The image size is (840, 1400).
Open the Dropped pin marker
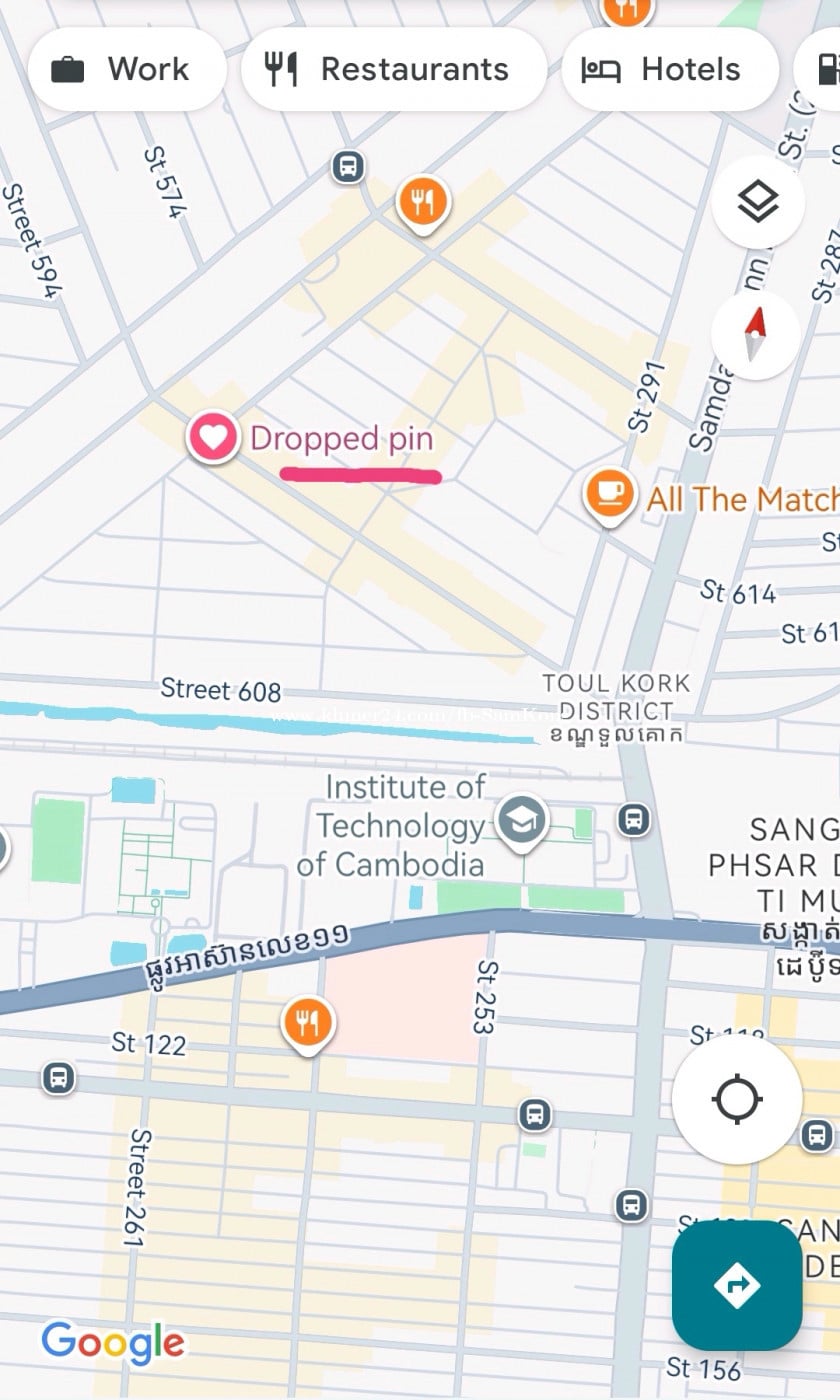click(x=213, y=437)
